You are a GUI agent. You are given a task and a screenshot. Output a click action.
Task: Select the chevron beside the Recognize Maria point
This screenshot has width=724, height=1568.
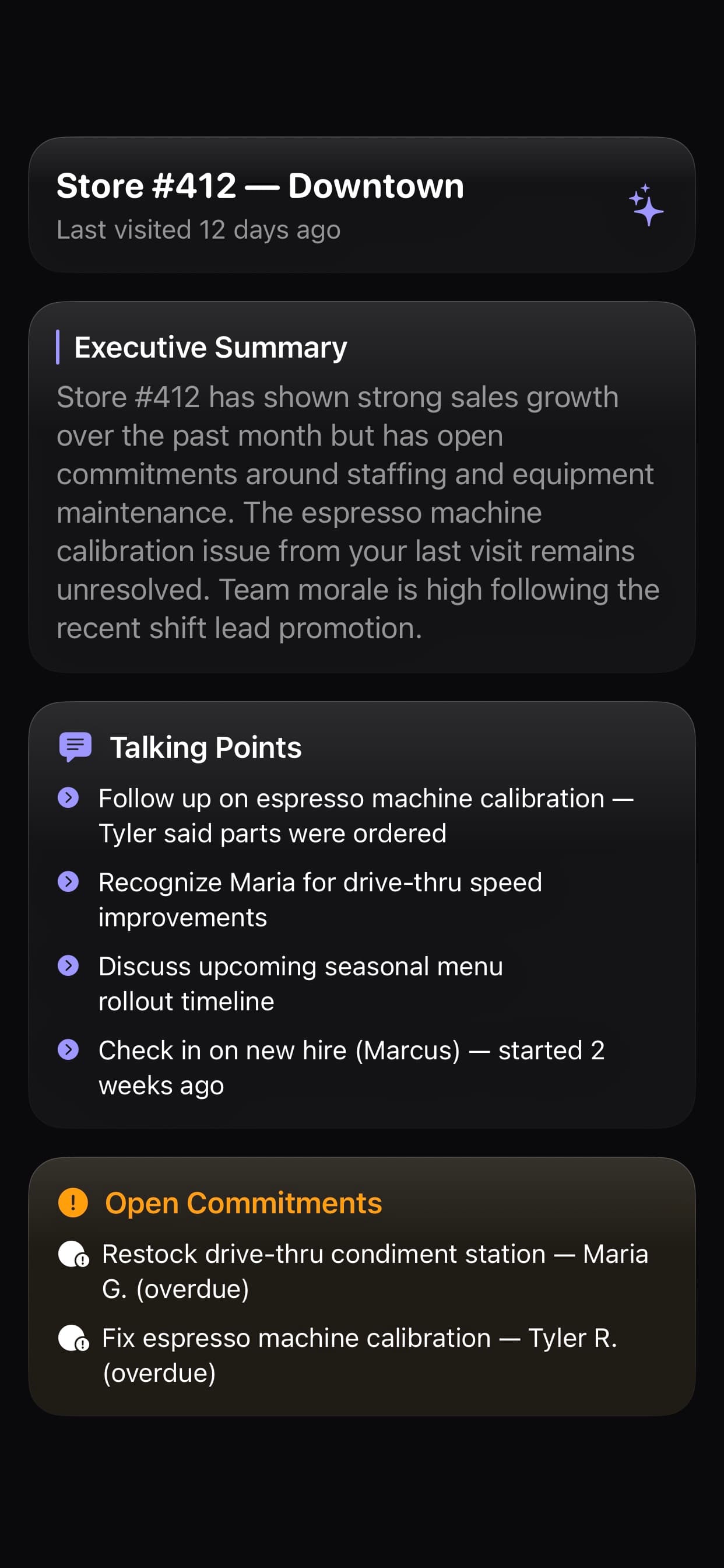70,881
